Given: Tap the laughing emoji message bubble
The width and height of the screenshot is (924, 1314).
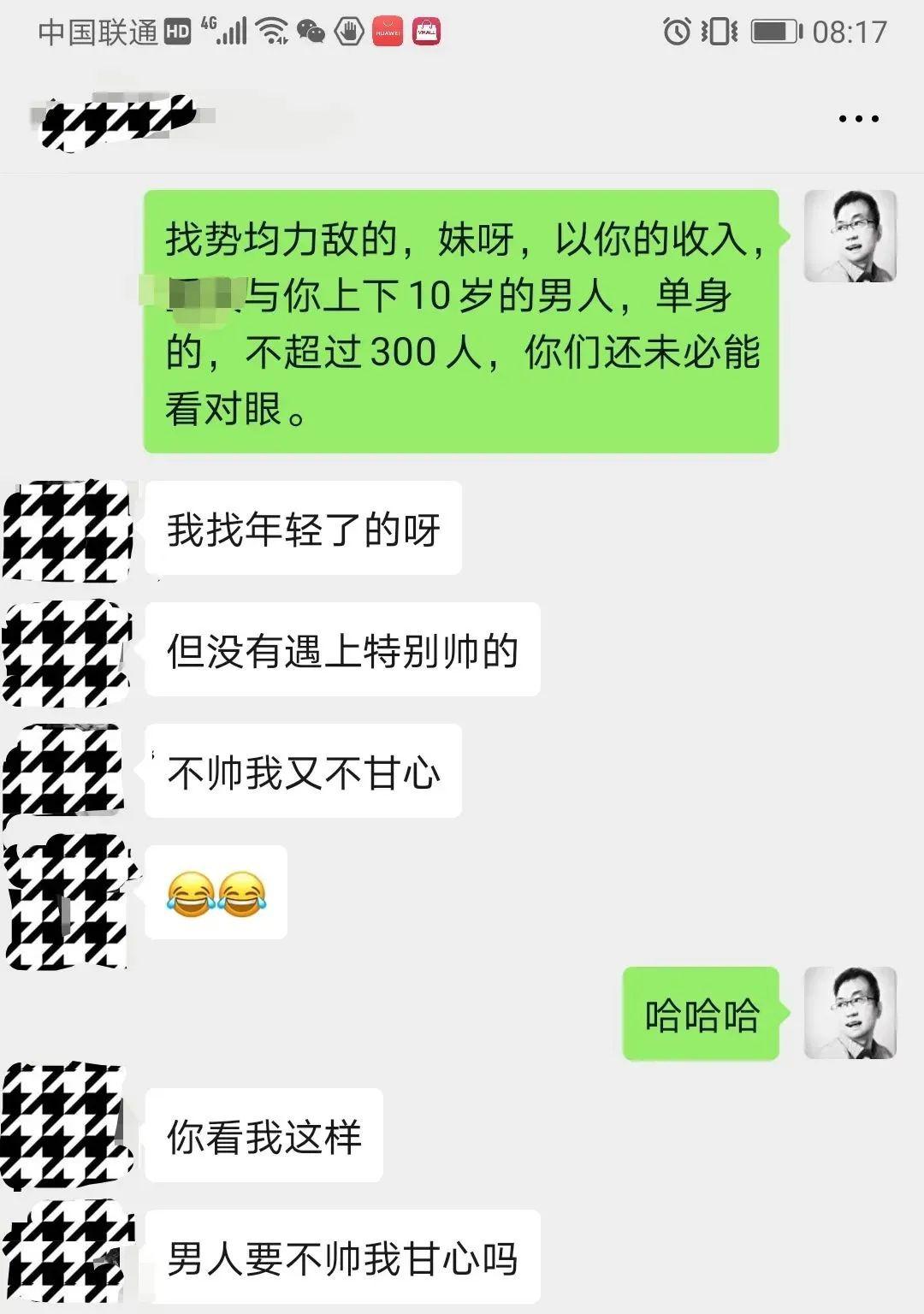Looking at the screenshot, I should (x=216, y=894).
